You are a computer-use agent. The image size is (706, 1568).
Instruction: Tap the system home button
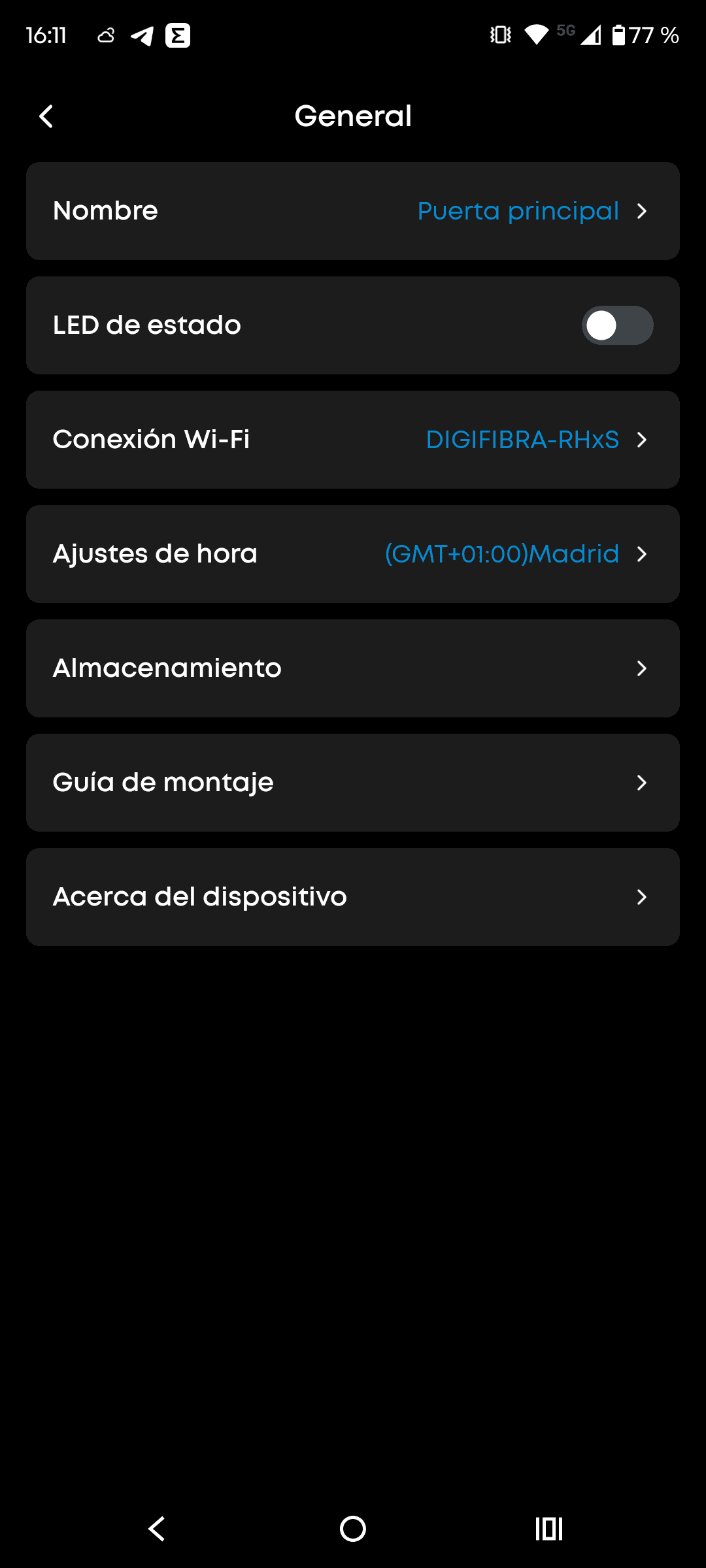[x=353, y=1529]
